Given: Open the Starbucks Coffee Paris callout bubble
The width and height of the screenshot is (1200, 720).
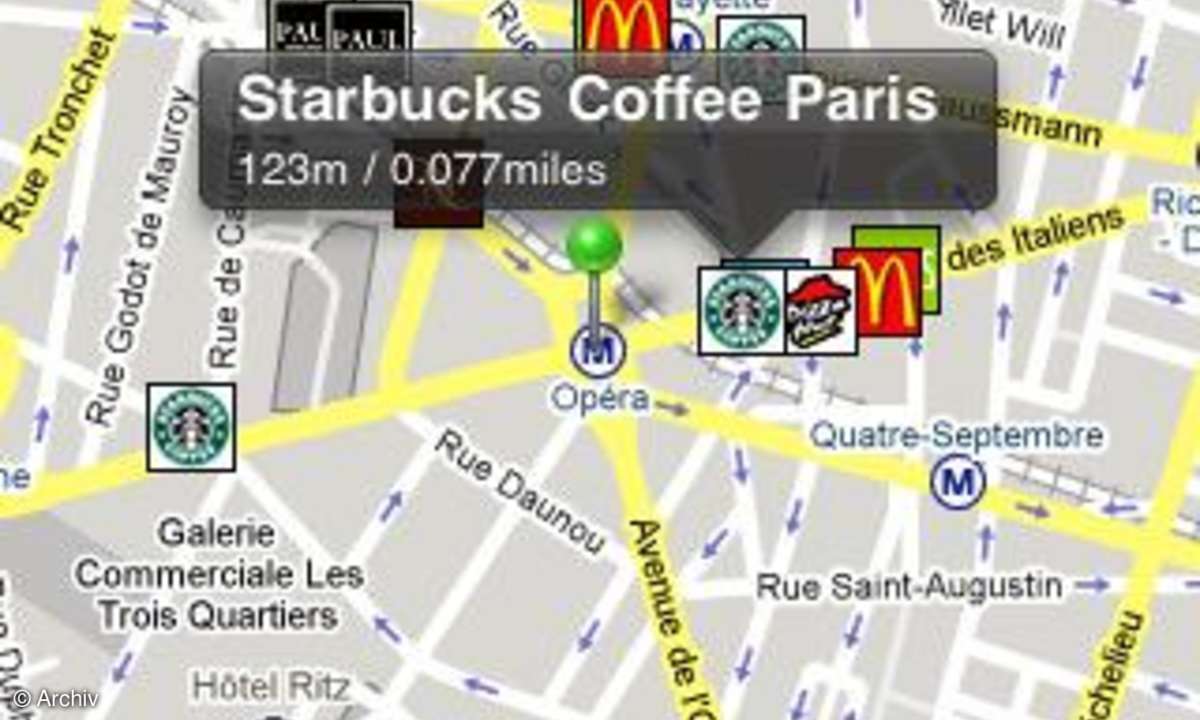Looking at the screenshot, I should [x=597, y=130].
